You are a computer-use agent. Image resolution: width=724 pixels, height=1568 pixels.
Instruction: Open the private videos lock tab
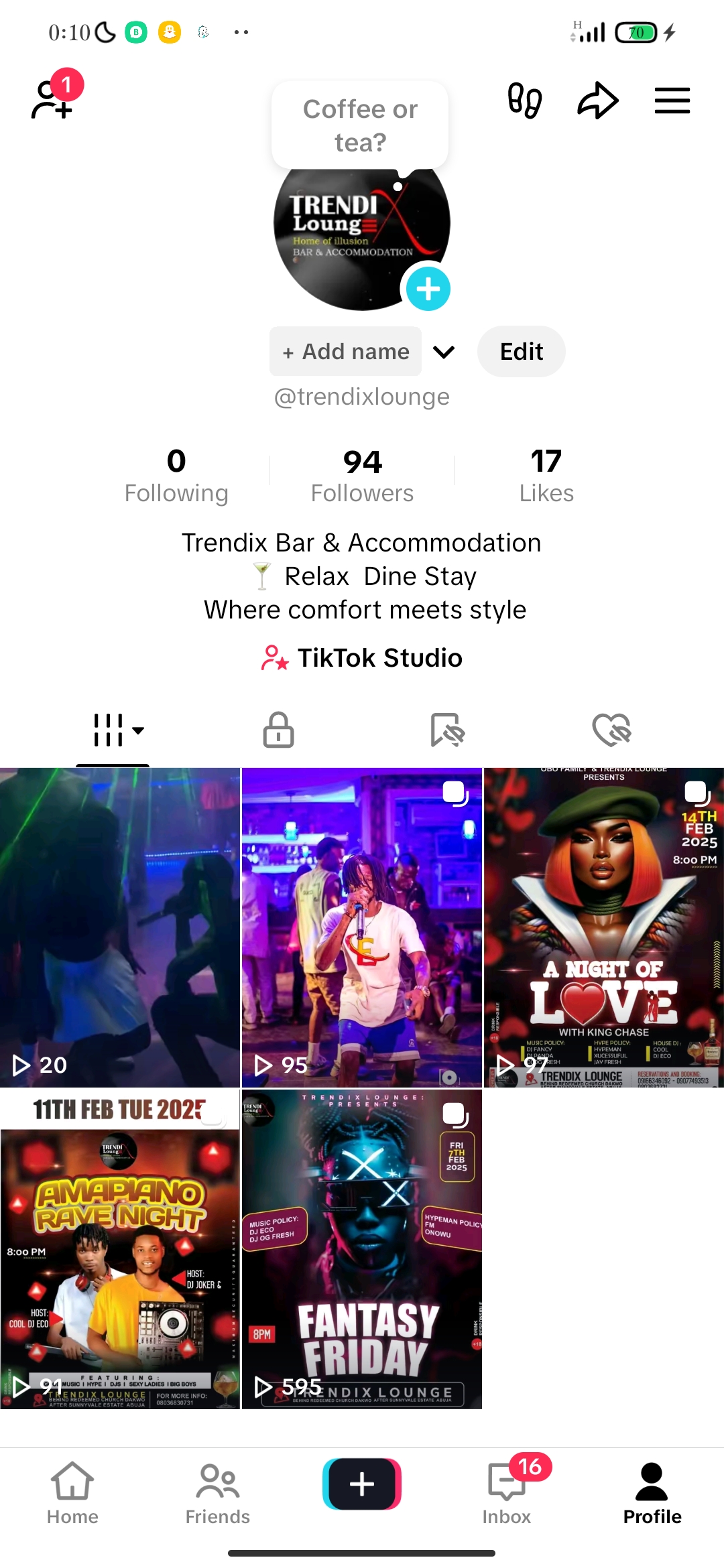click(279, 730)
